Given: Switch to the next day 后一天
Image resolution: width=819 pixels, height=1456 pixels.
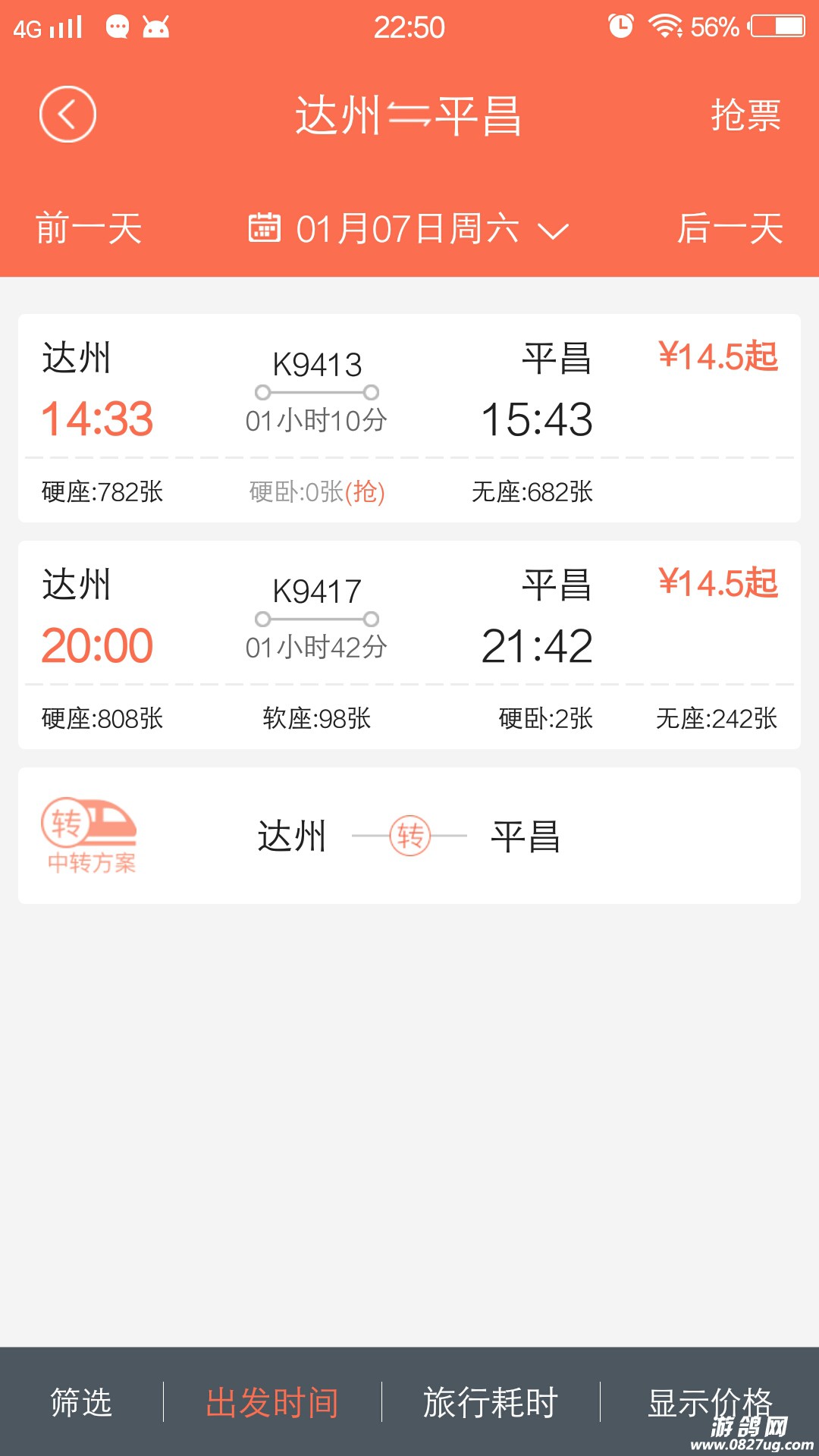Looking at the screenshot, I should click(x=730, y=228).
